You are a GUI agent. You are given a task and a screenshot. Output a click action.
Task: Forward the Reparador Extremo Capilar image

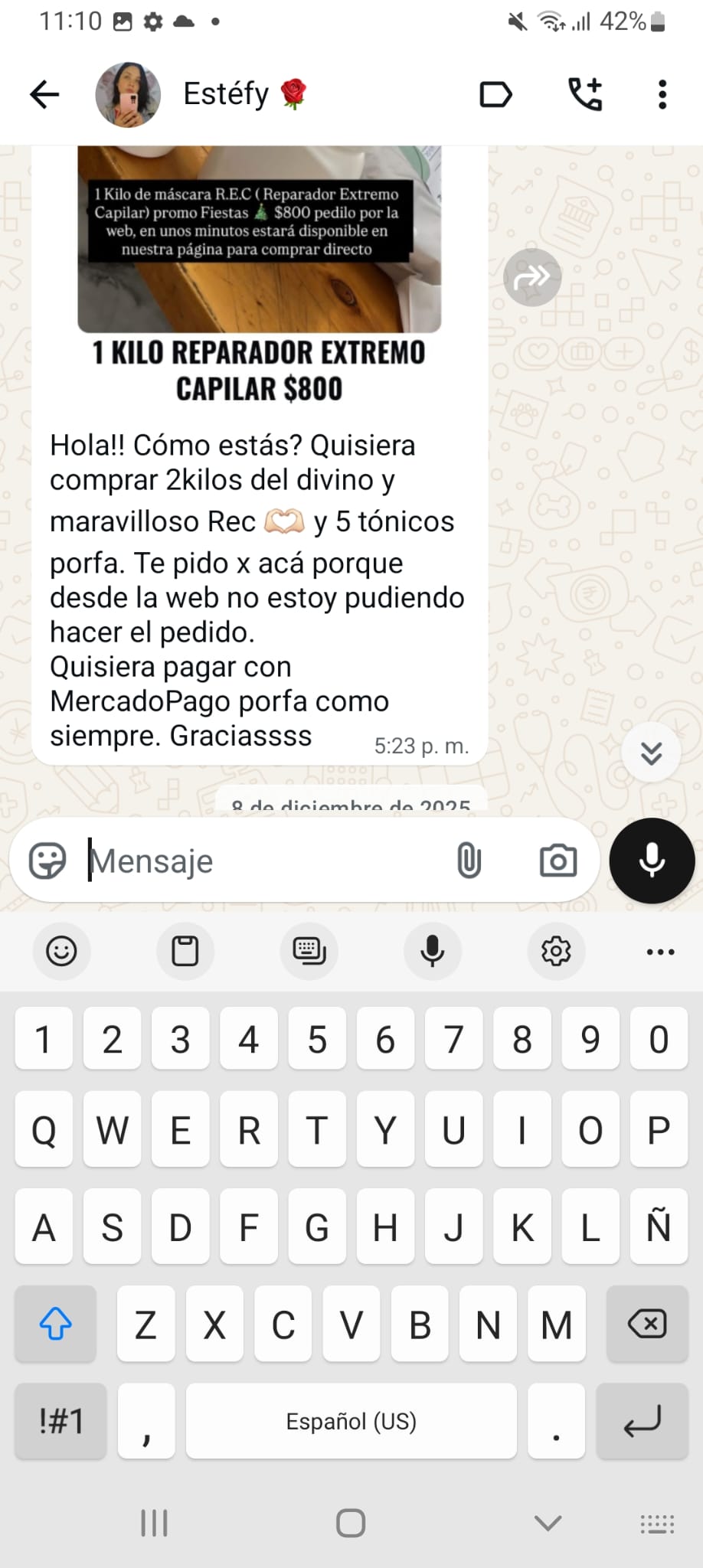[532, 277]
